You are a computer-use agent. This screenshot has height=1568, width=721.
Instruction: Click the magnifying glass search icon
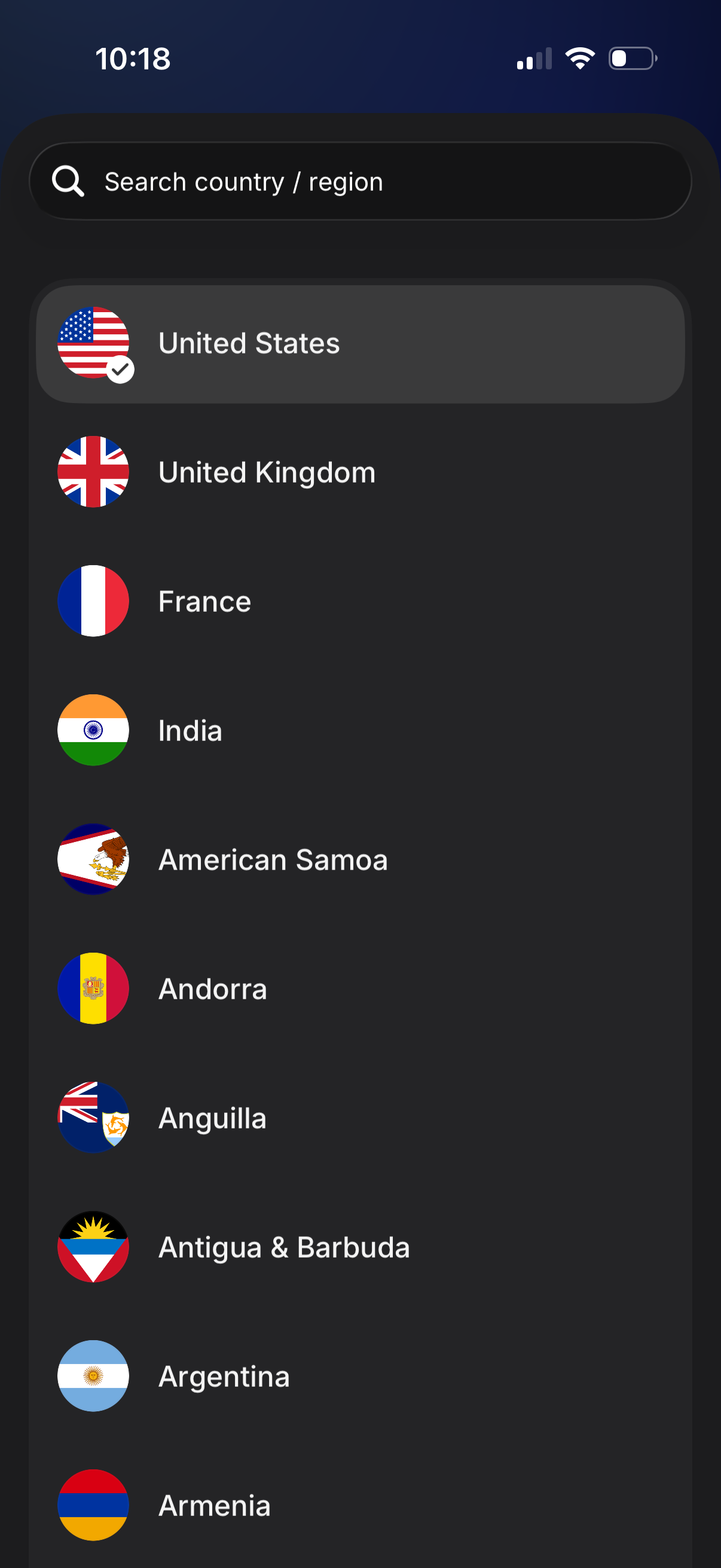[x=68, y=181]
